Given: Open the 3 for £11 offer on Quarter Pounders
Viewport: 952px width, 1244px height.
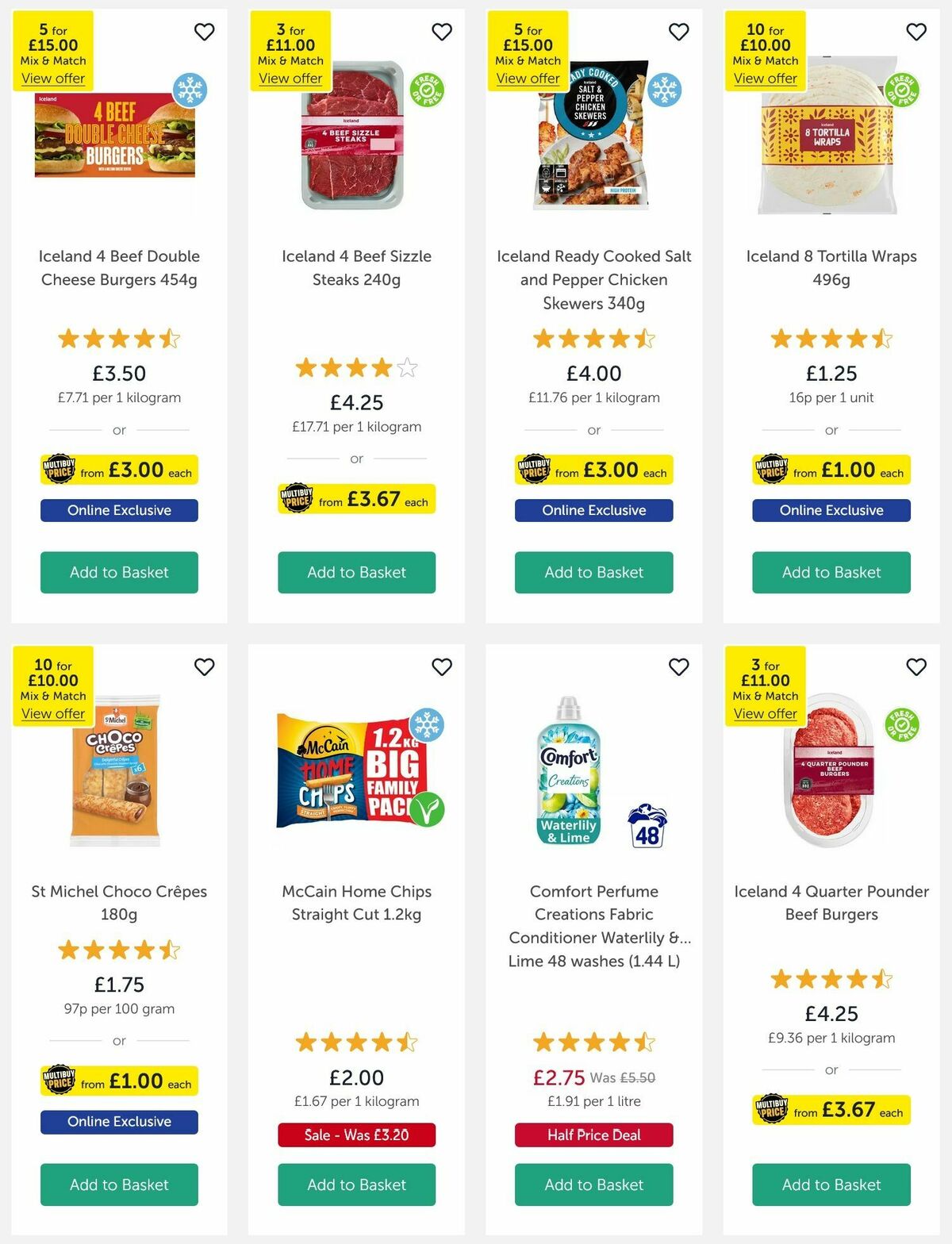Looking at the screenshot, I should click(766, 713).
